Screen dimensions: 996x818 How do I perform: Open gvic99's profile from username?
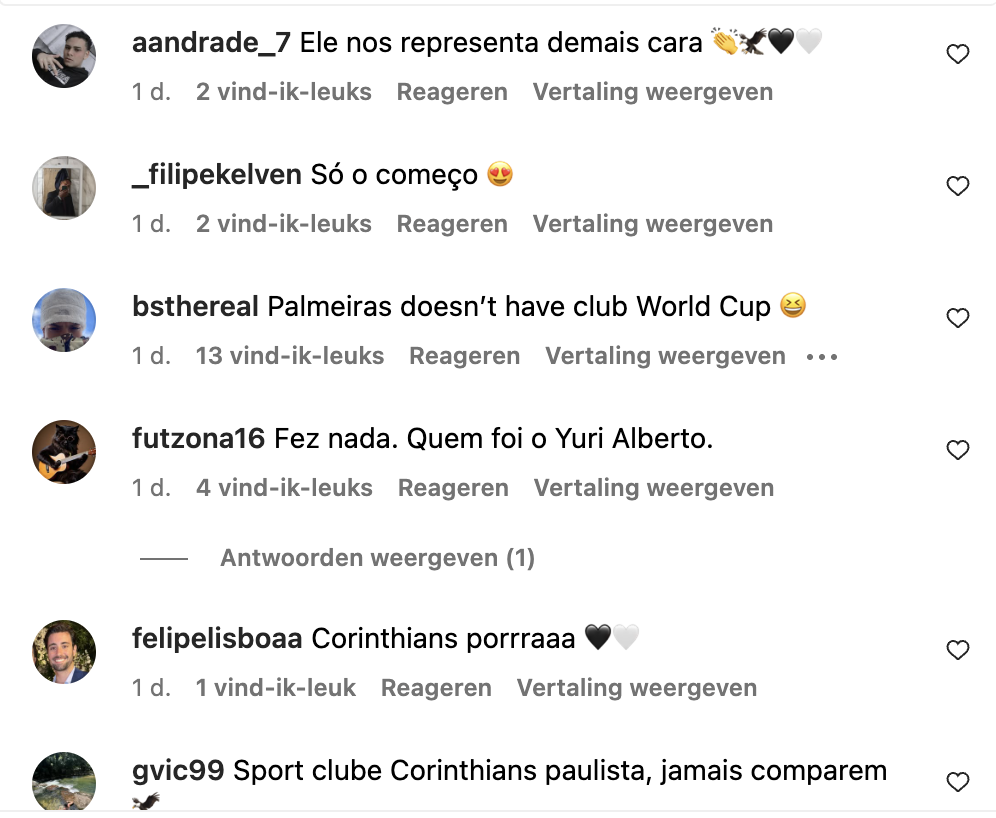(x=178, y=771)
